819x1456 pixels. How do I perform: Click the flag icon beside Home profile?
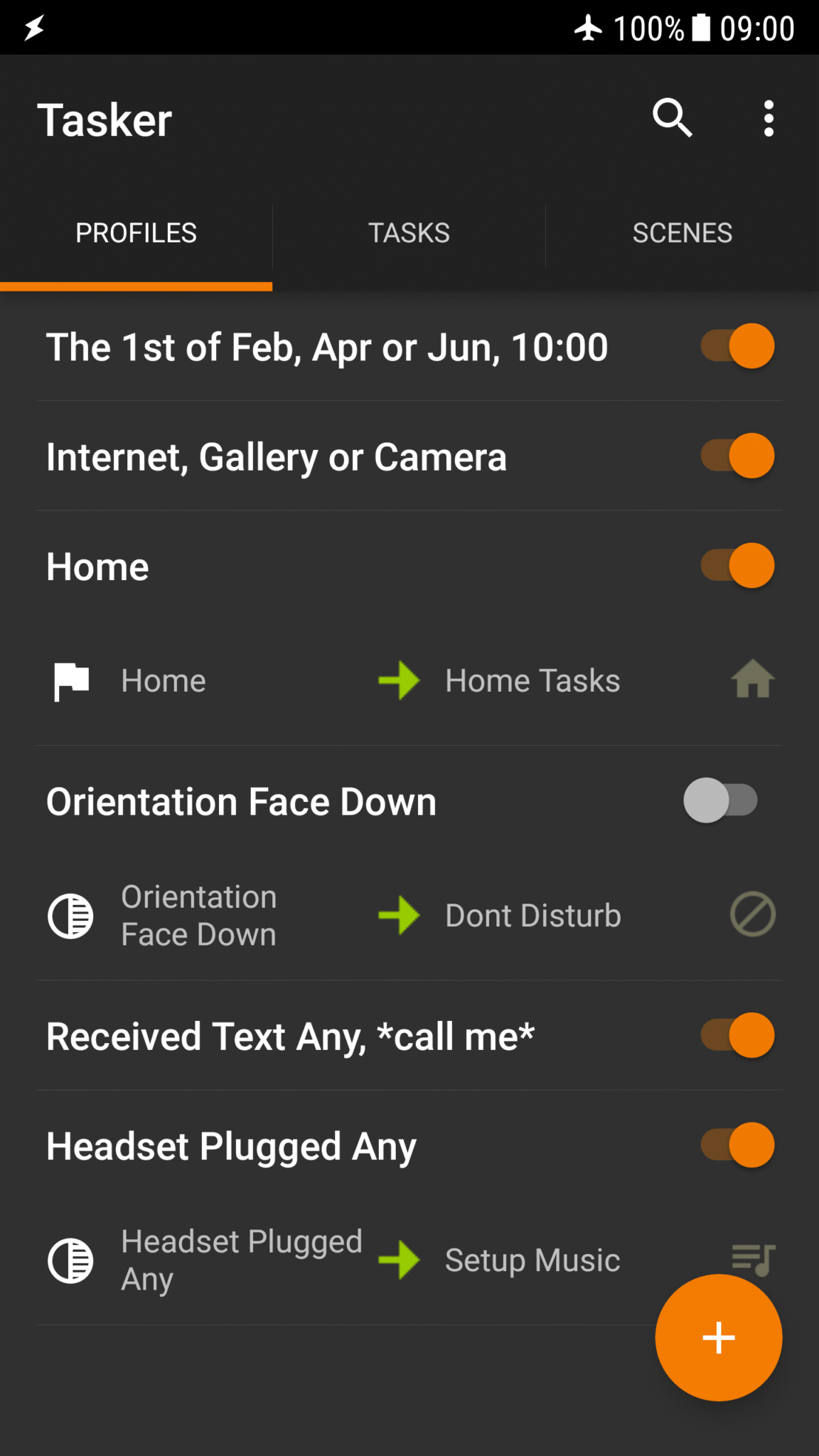click(x=70, y=680)
